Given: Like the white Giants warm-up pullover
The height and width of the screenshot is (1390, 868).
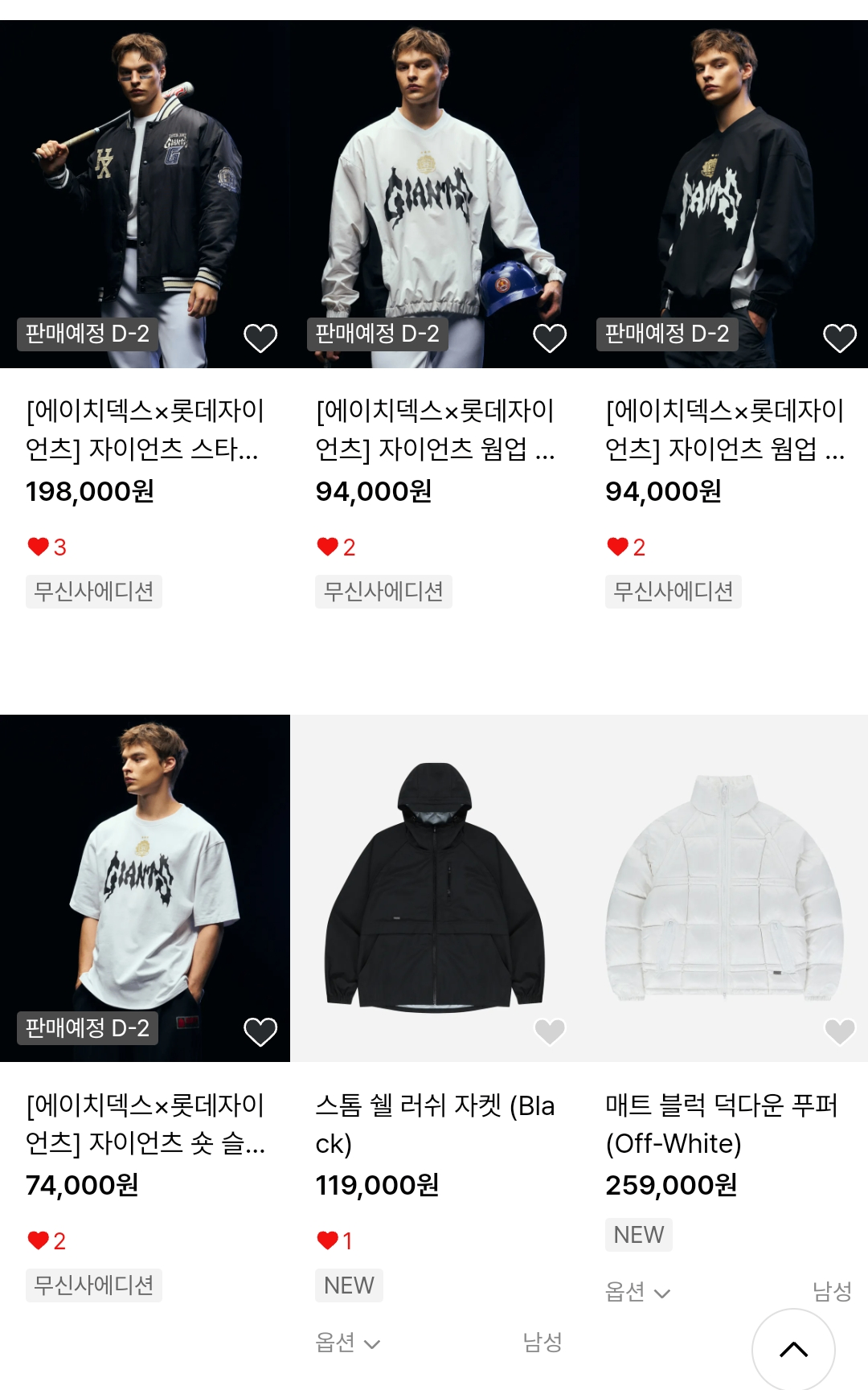Looking at the screenshot, I should (550, 338).
